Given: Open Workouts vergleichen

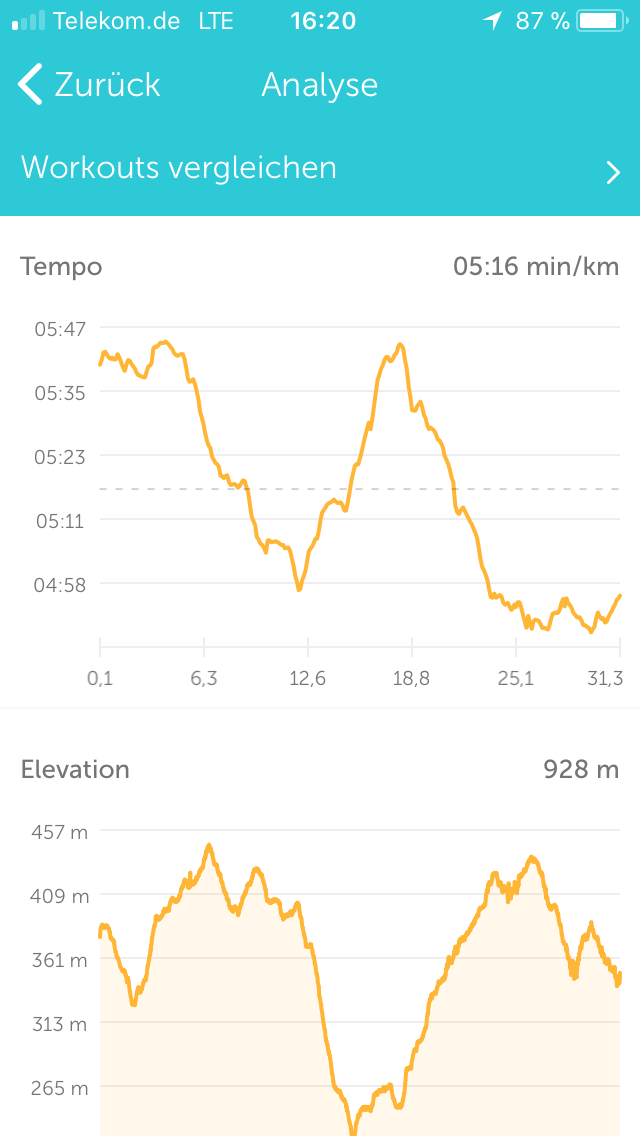Looking at the screenshot, I should click(x=320, y=168).
